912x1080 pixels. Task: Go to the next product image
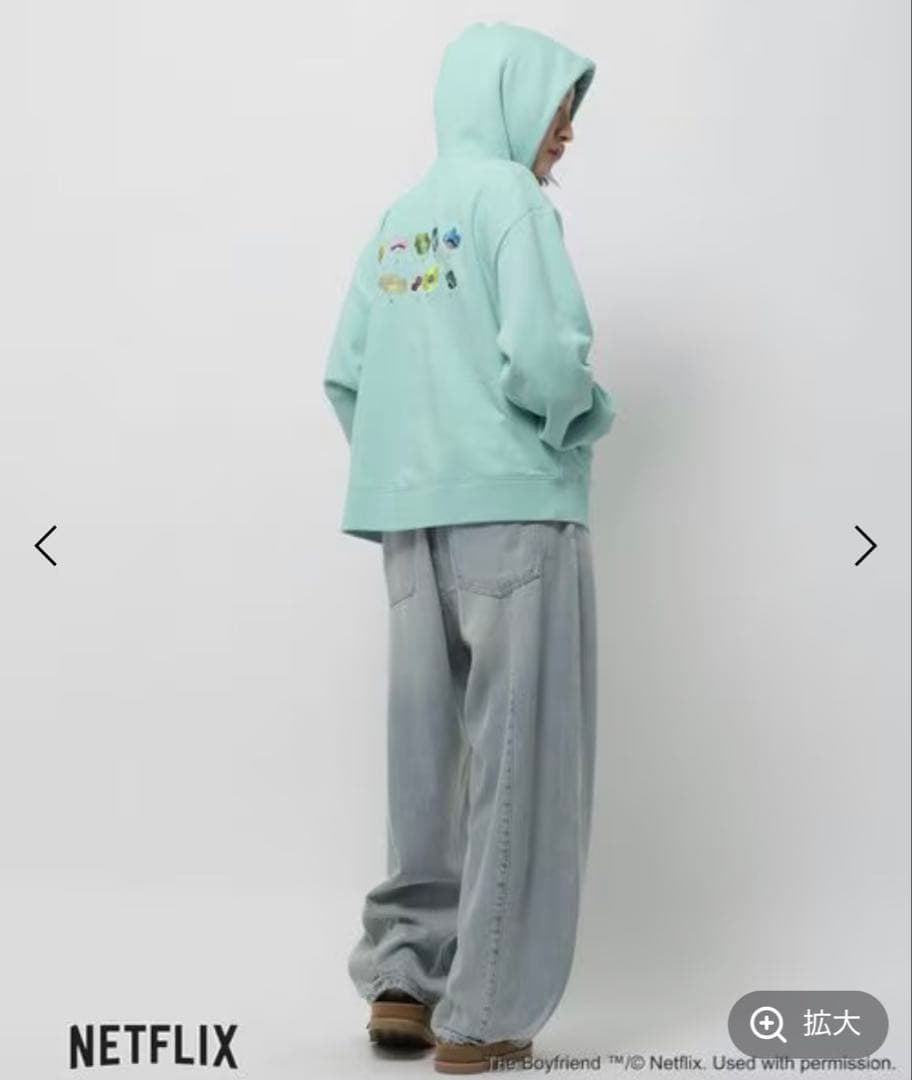tap(865, 546)
